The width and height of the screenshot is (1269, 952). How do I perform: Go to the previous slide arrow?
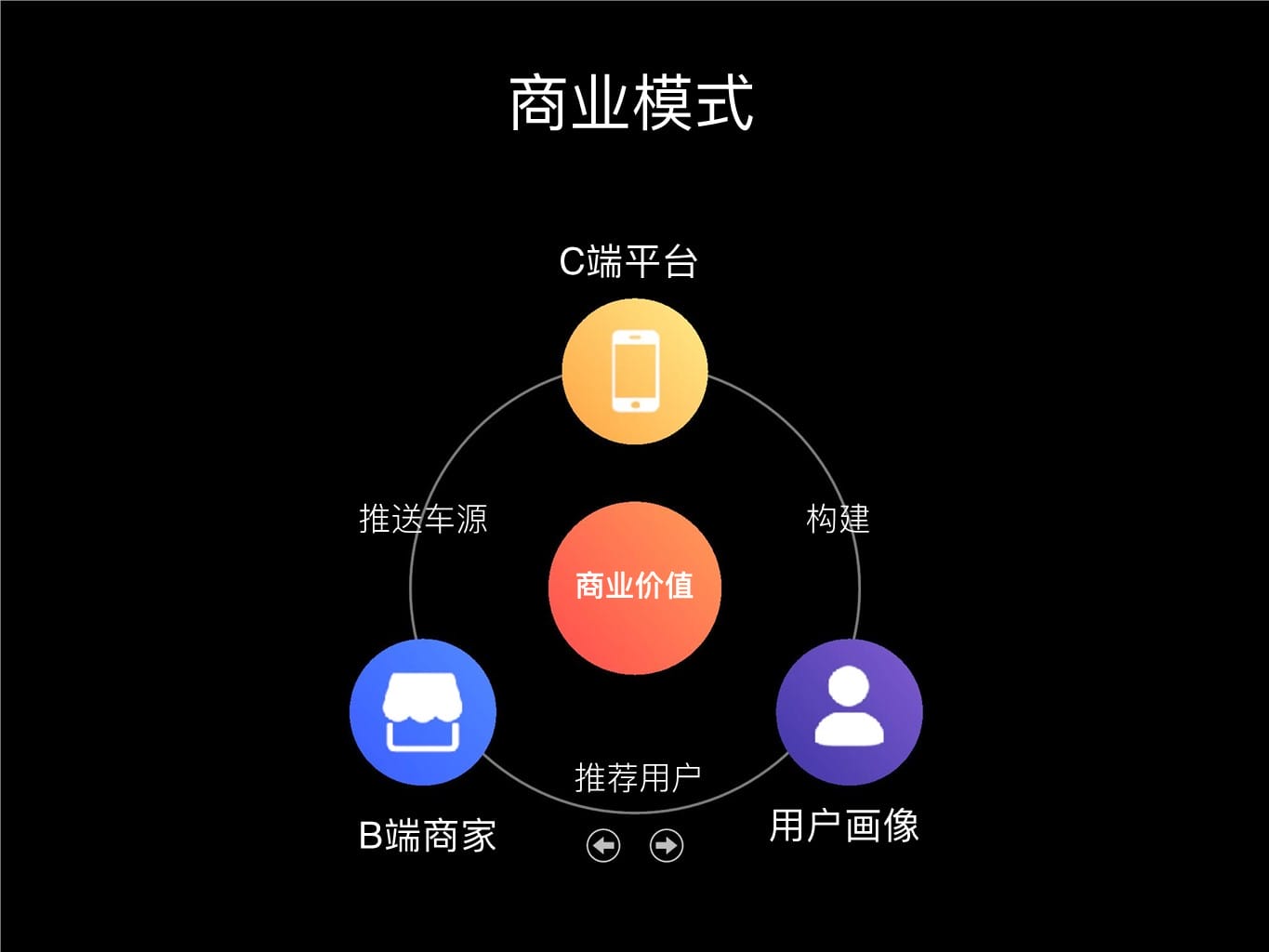(x=603, y=845)
